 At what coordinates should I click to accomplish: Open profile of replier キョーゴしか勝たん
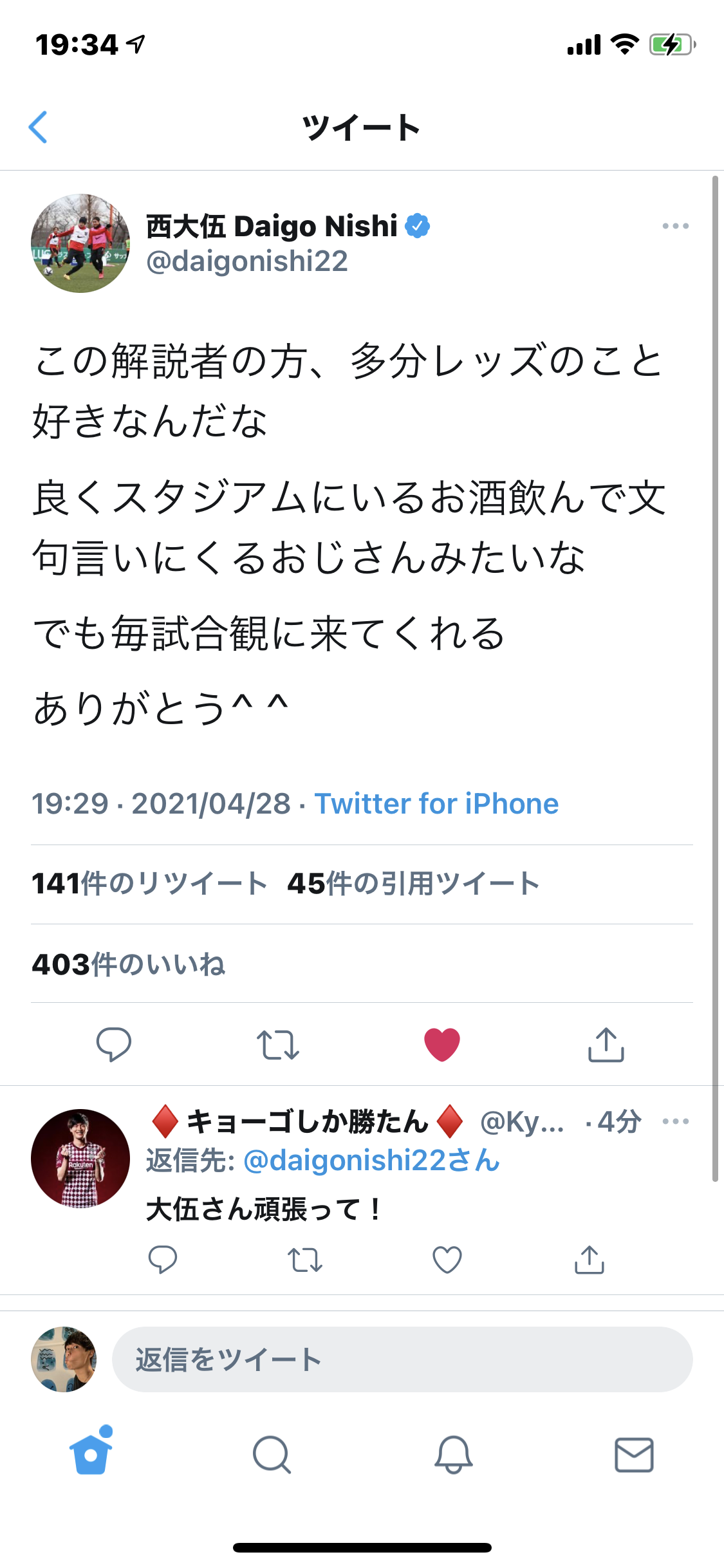point(80,1159)
